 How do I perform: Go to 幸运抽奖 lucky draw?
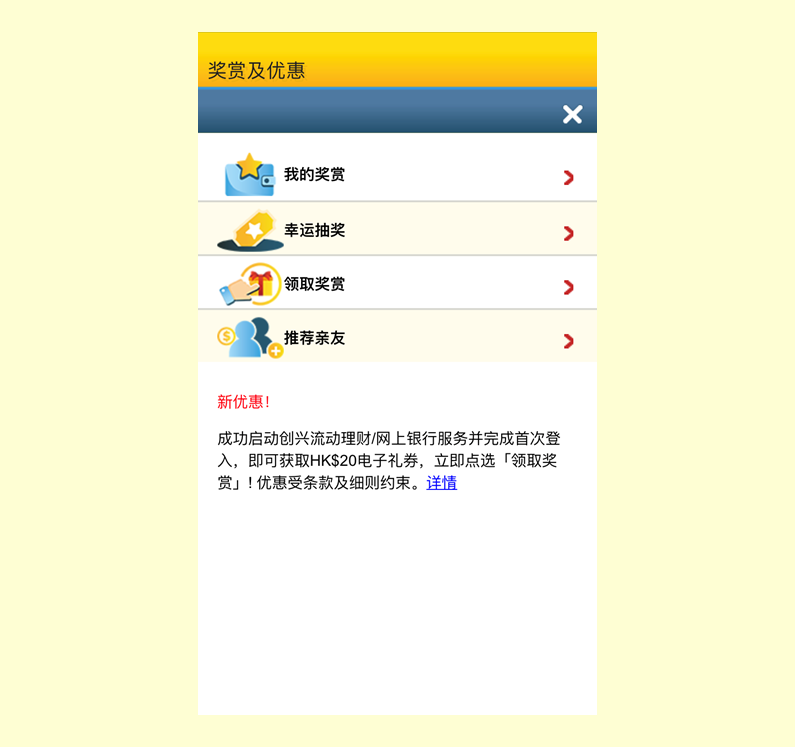(397, 230)
